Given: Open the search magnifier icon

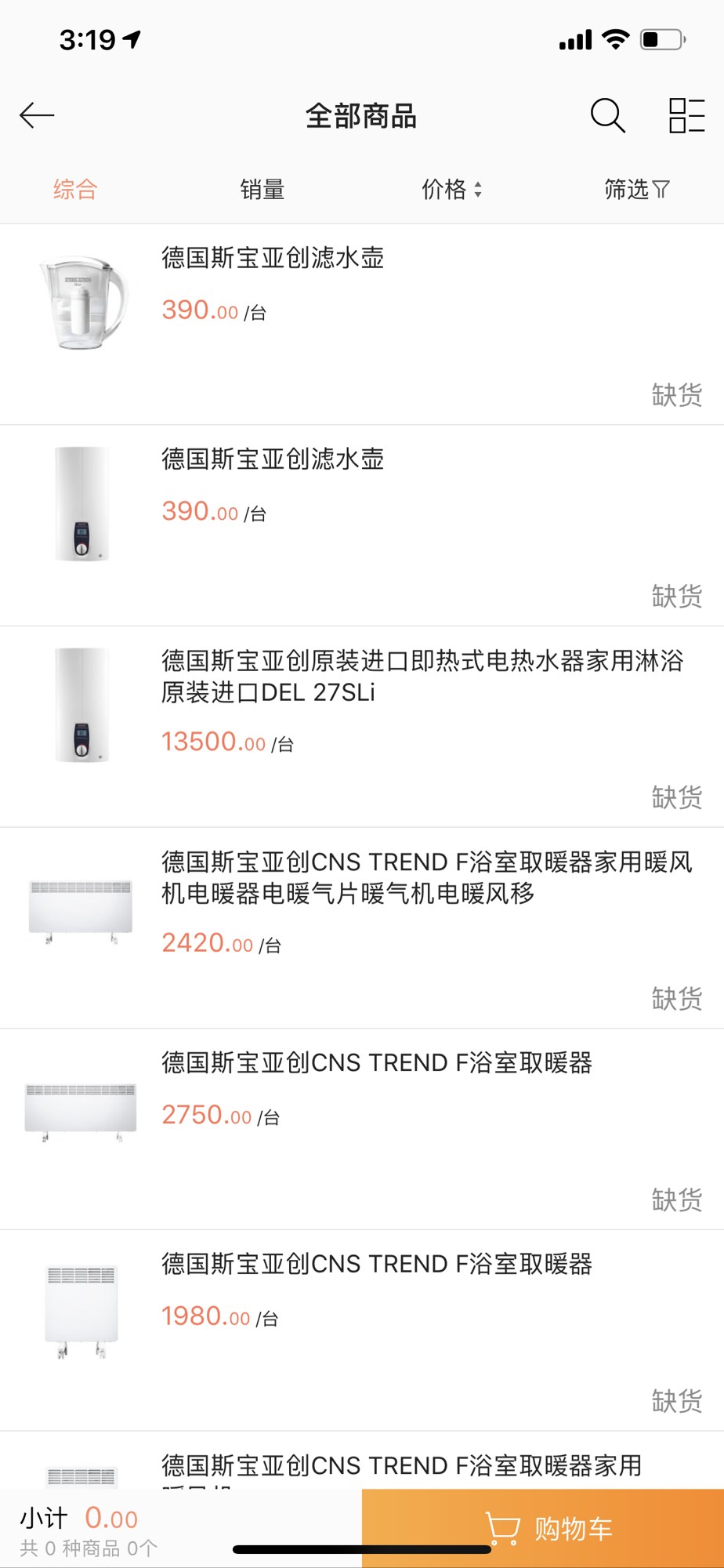Looking at the screenshot, I should [607, 116].
